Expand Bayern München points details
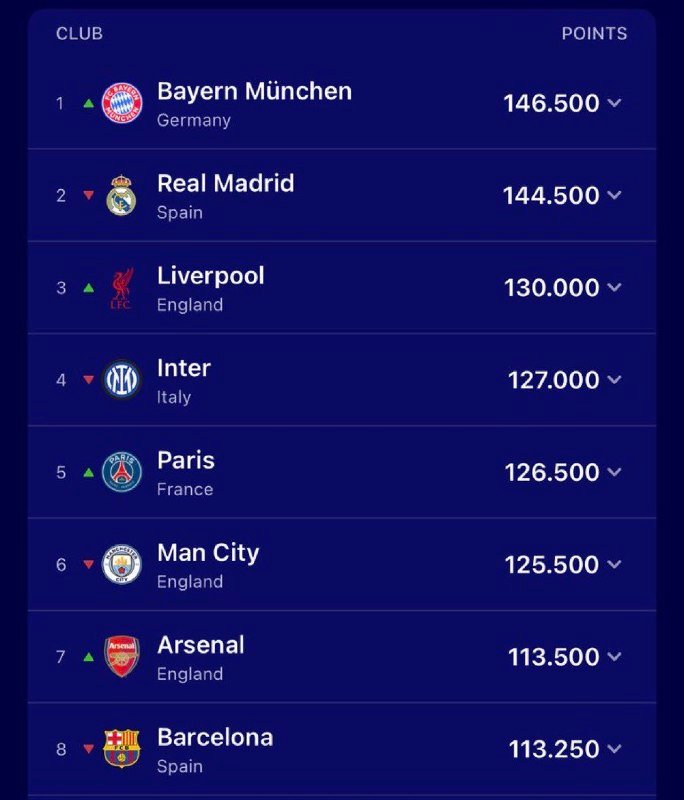Screen dimensions: 684x800 point(614,103)
